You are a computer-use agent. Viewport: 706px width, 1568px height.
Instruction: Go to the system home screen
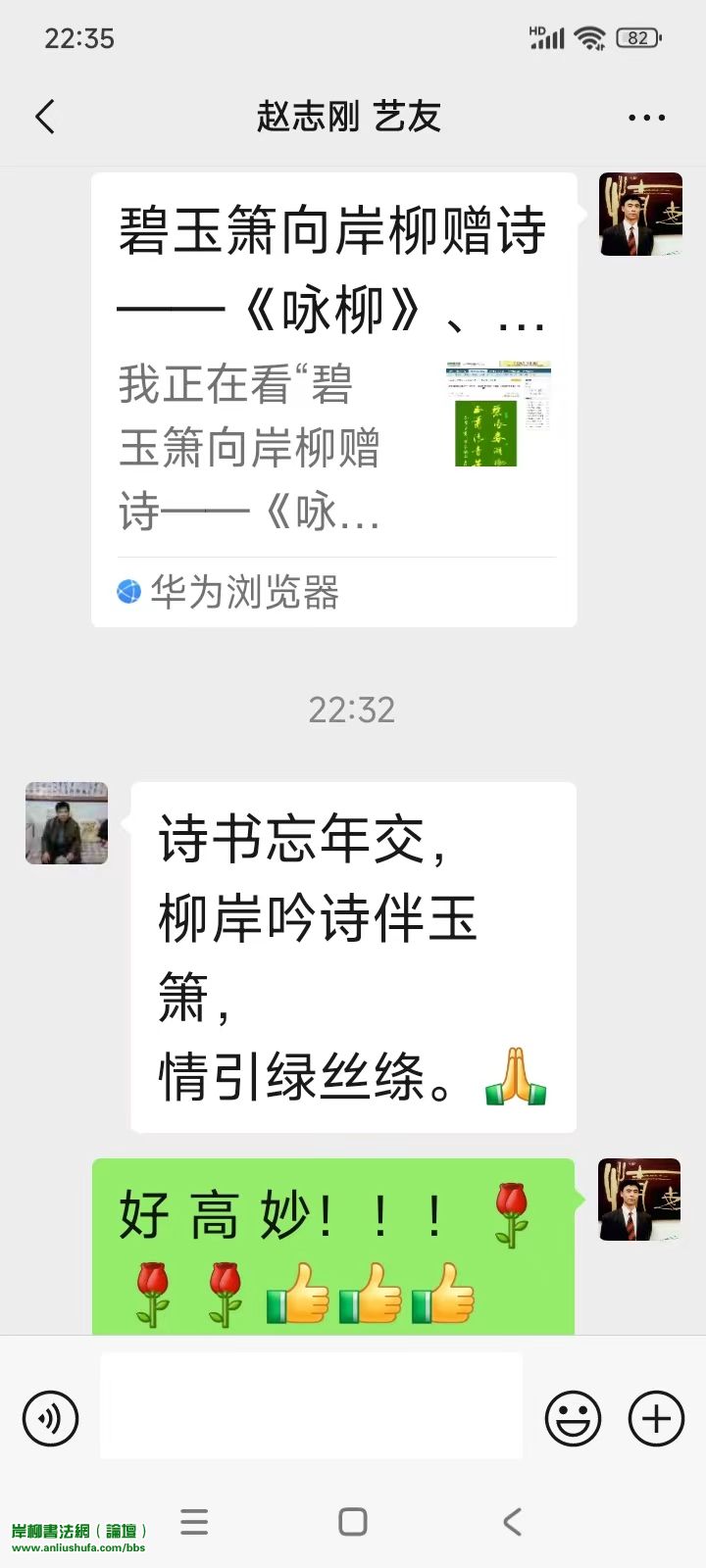coord(352,1522)
